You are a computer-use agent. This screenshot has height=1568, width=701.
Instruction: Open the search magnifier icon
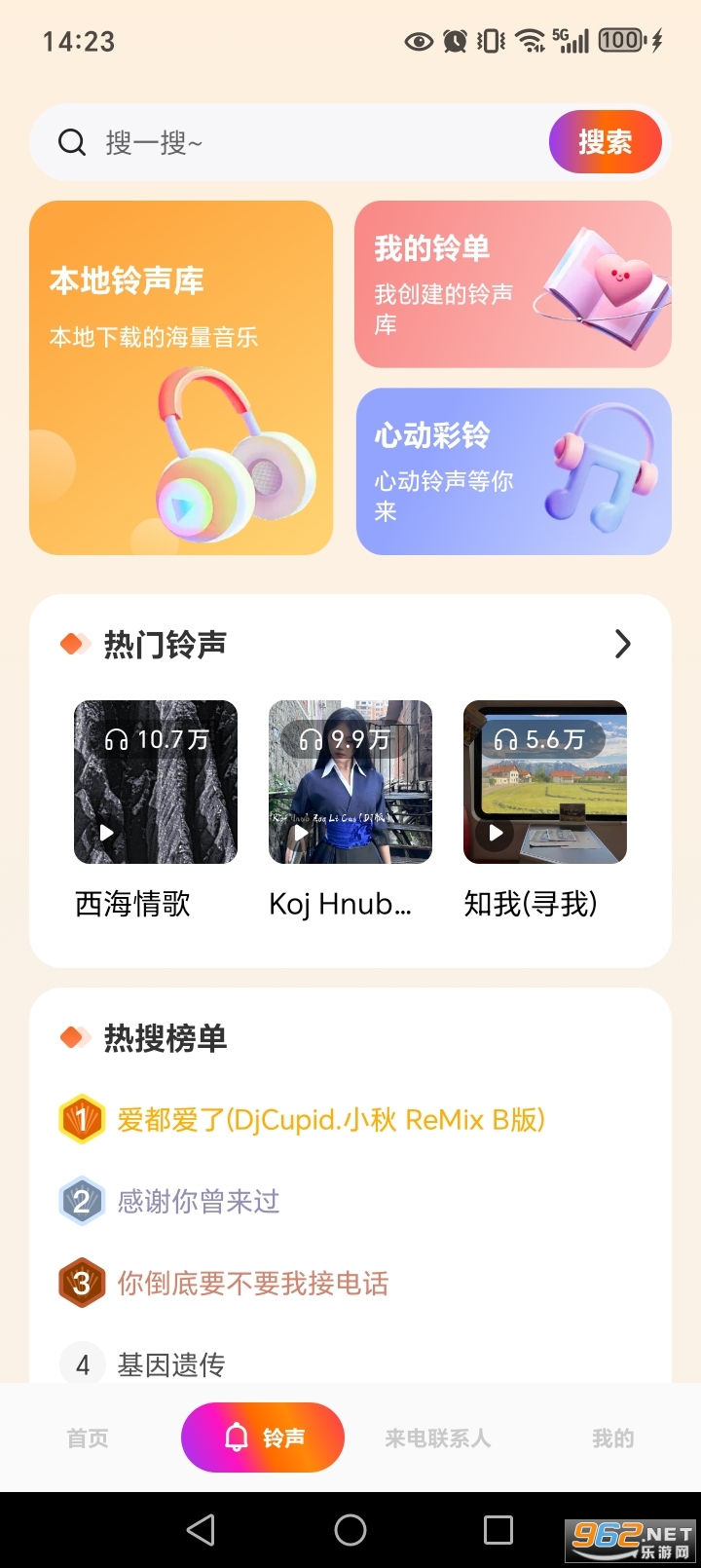[x=71, y=142]
